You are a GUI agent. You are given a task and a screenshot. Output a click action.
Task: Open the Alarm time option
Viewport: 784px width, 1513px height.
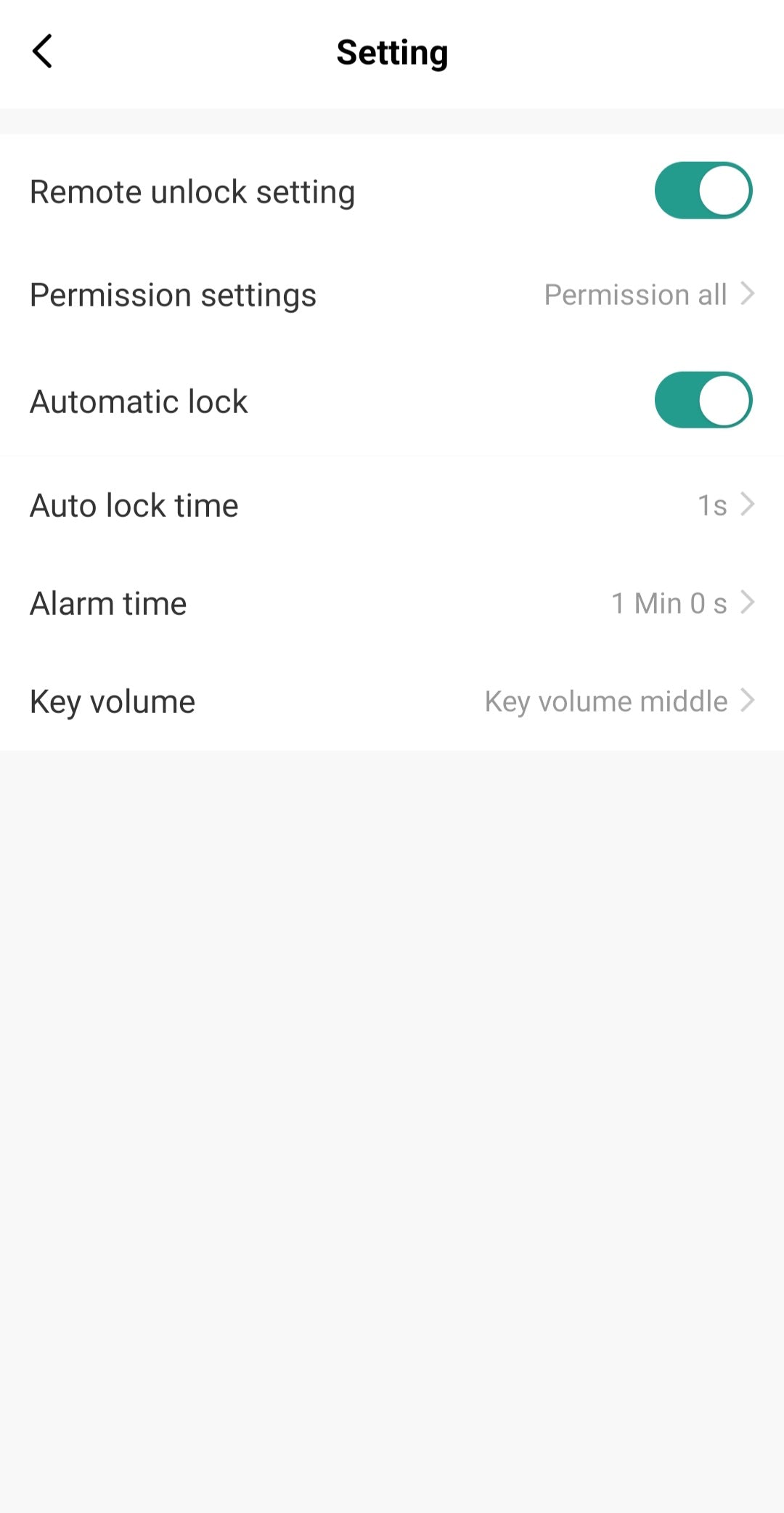392,603
